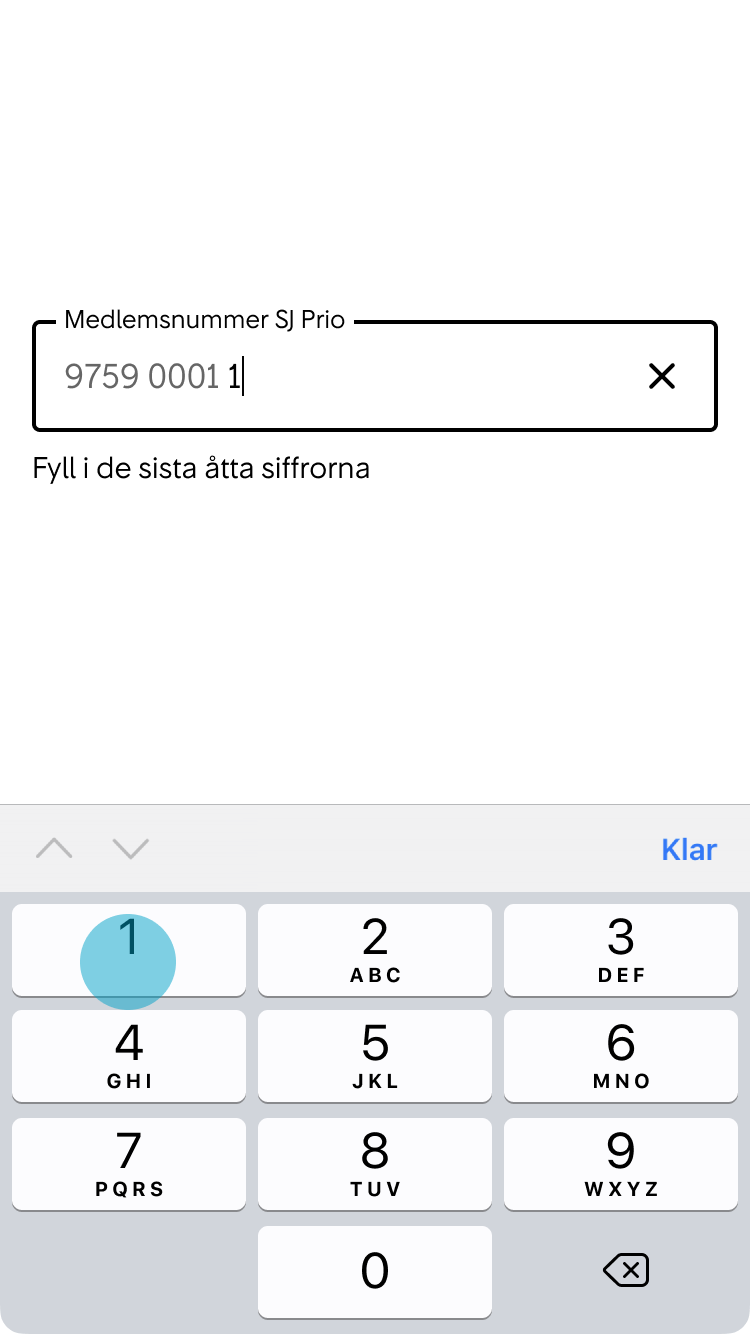The width and height of the screenshot is (750, 1334).
Task: Tap the 0 key on the keypad
Action: pyautogui.click(x=374, y=1270)
